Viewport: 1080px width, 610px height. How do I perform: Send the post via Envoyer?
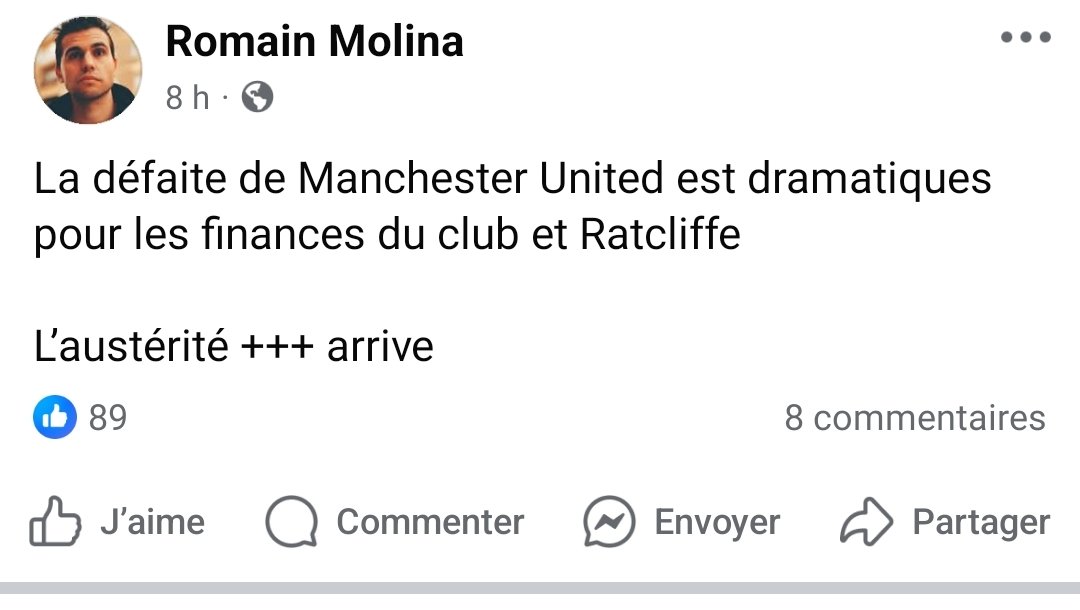[682, 522]
